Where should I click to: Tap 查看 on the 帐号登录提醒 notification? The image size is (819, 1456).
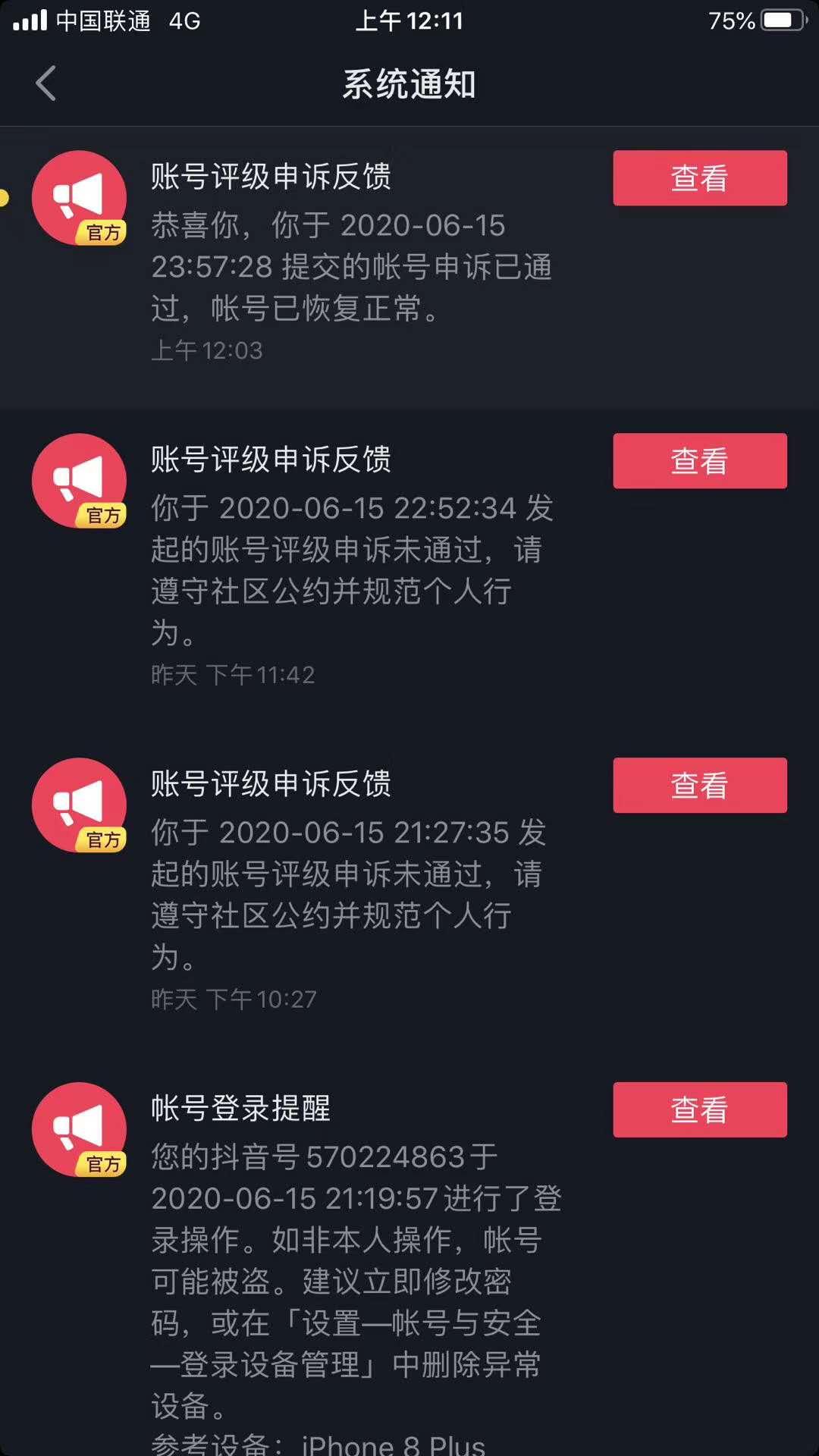pos(700,1109)
